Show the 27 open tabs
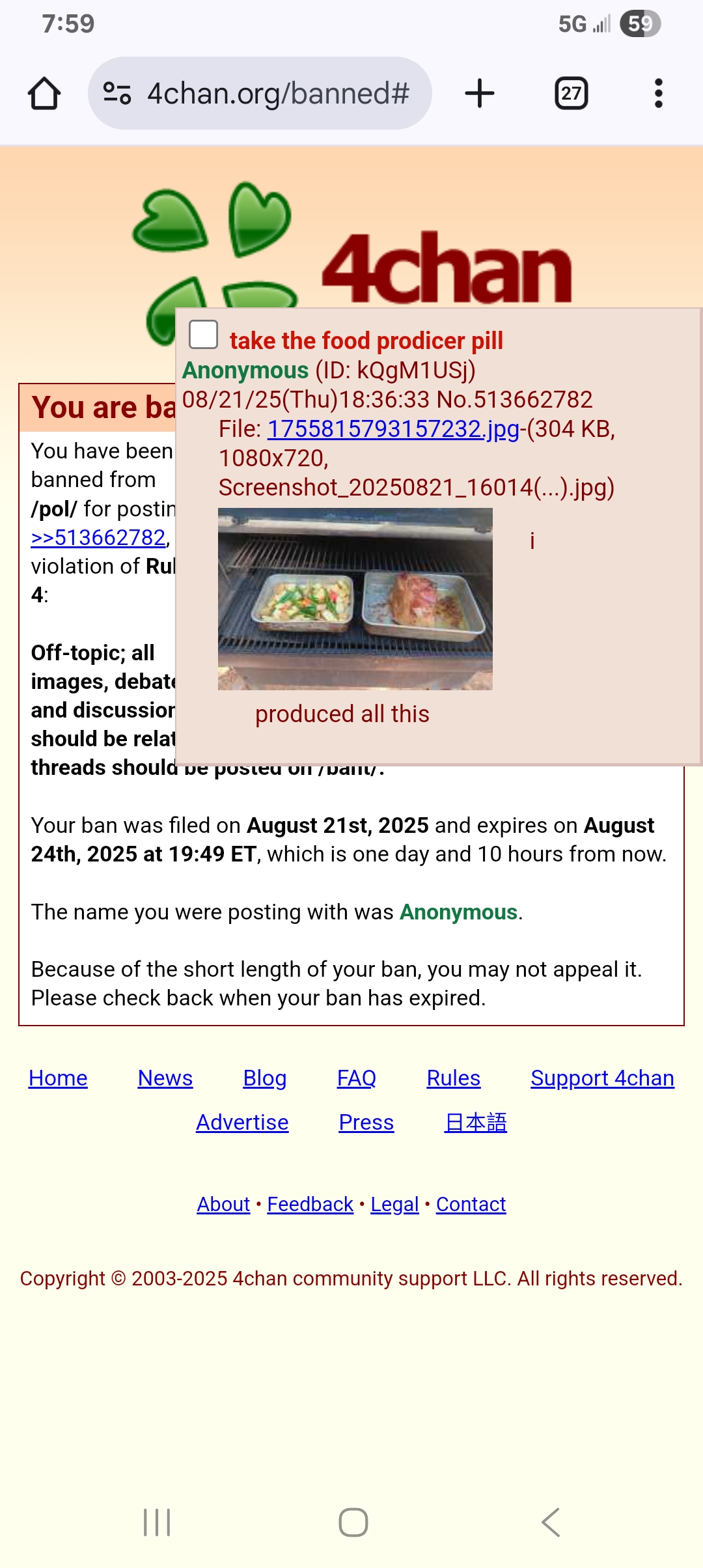Screen dimensions: 703x1568 571,94
